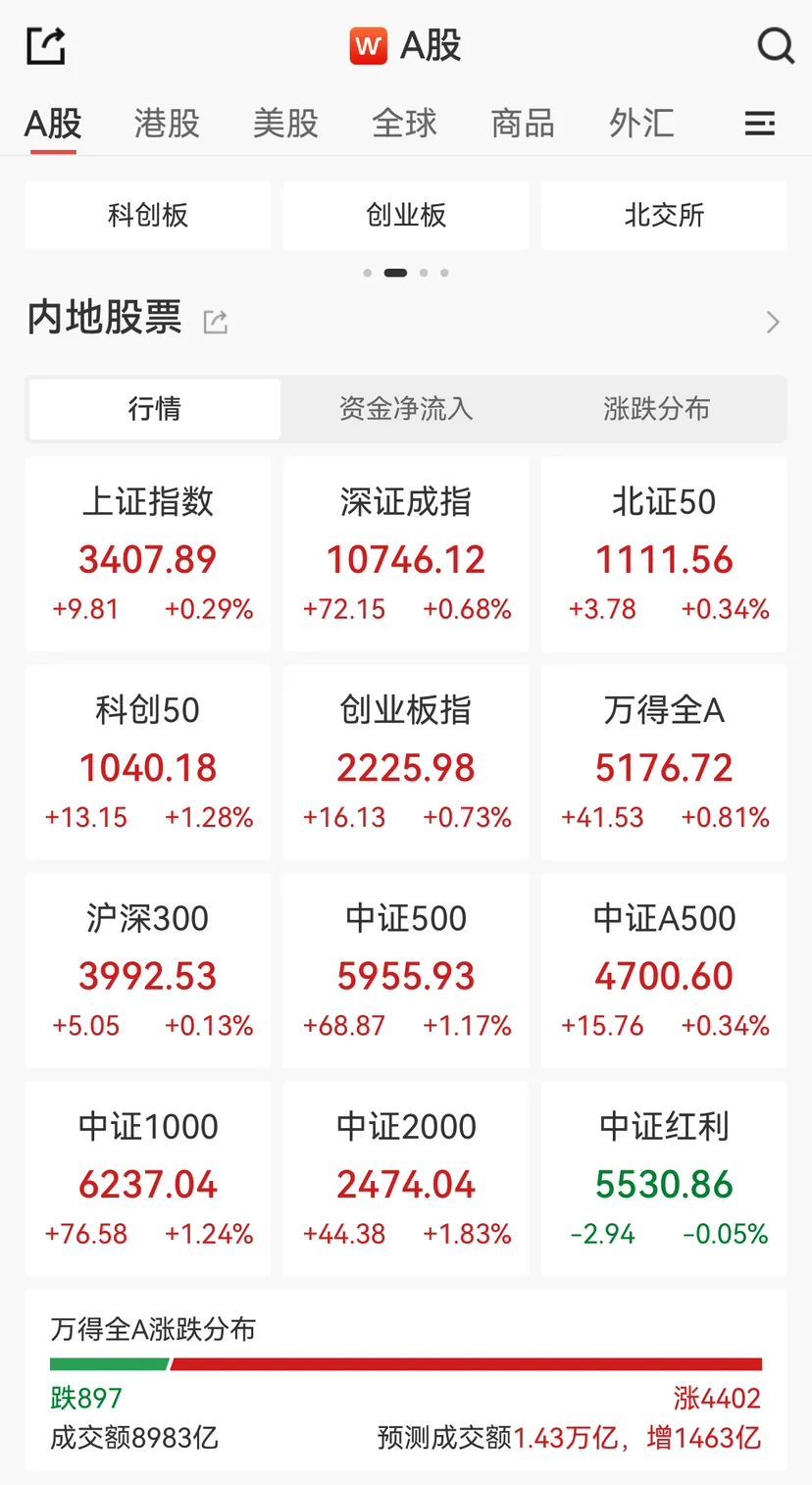The width and height of the screenshot is (812, 1485).
Task: Open the 北交所 shortcut
Action: 664,215
